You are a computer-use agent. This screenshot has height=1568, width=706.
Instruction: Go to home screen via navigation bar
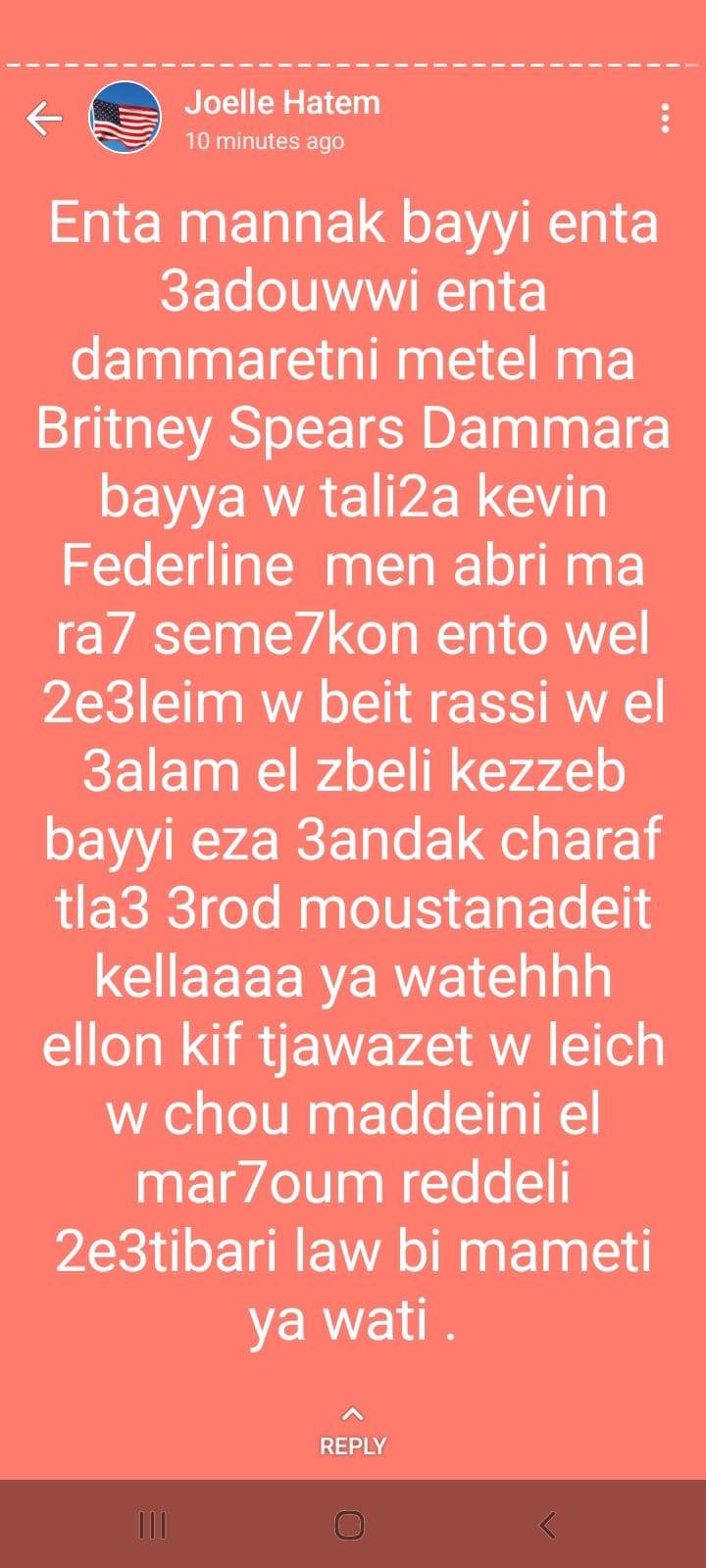click(x=350, y=1525)
